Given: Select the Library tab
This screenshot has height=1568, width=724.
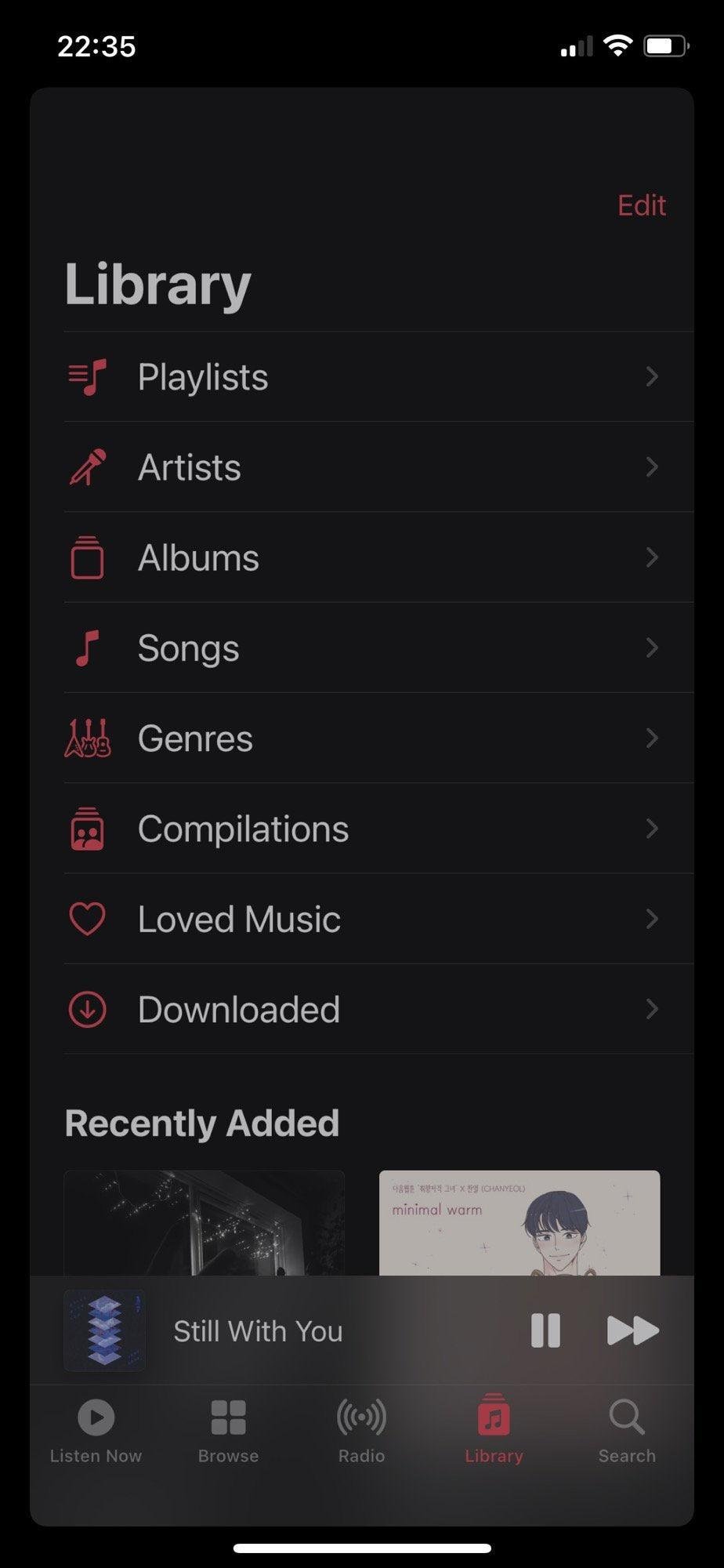Looking at the screenshot, I should pos(494,1431).
